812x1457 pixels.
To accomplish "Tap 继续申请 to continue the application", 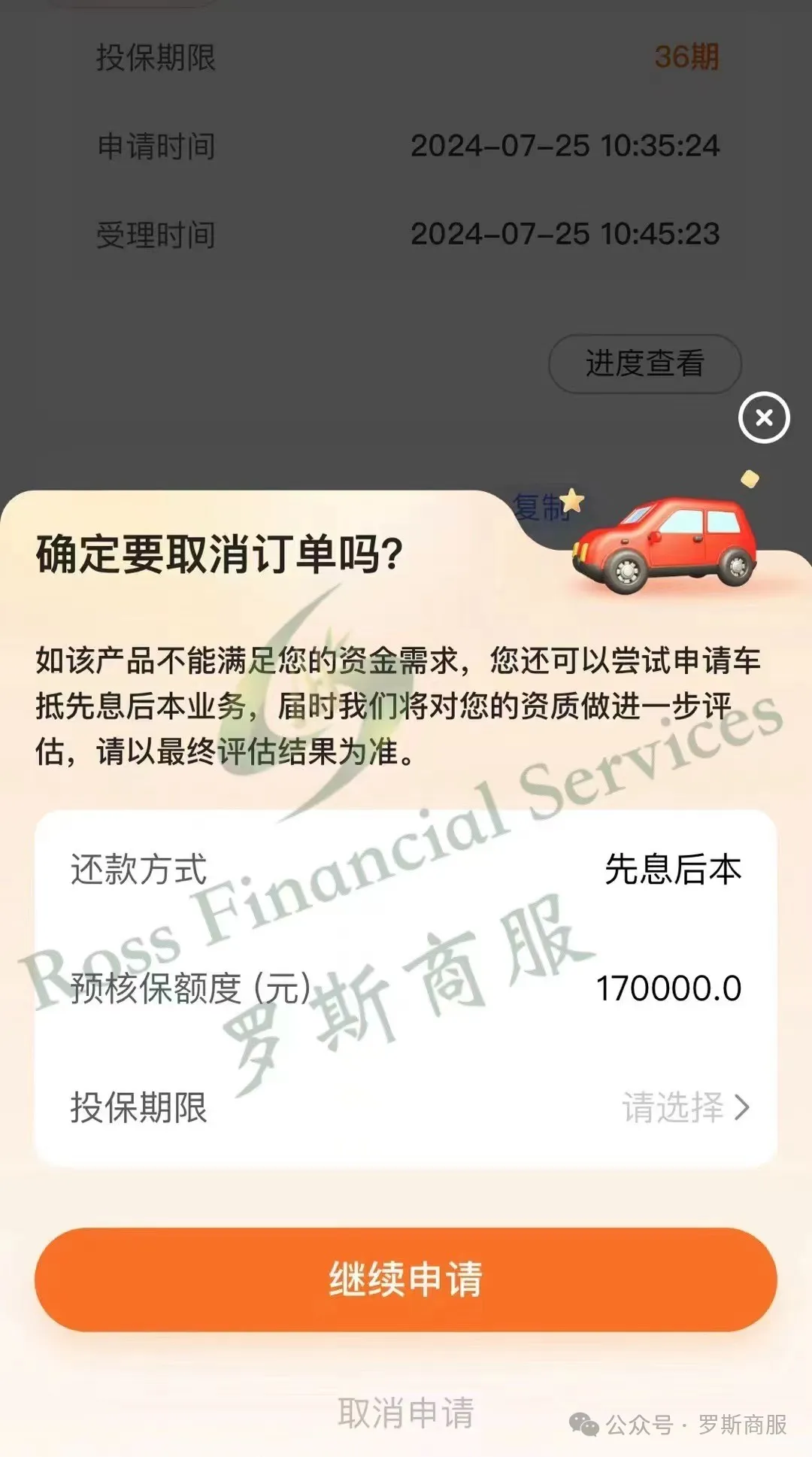I will [406, 1279].
